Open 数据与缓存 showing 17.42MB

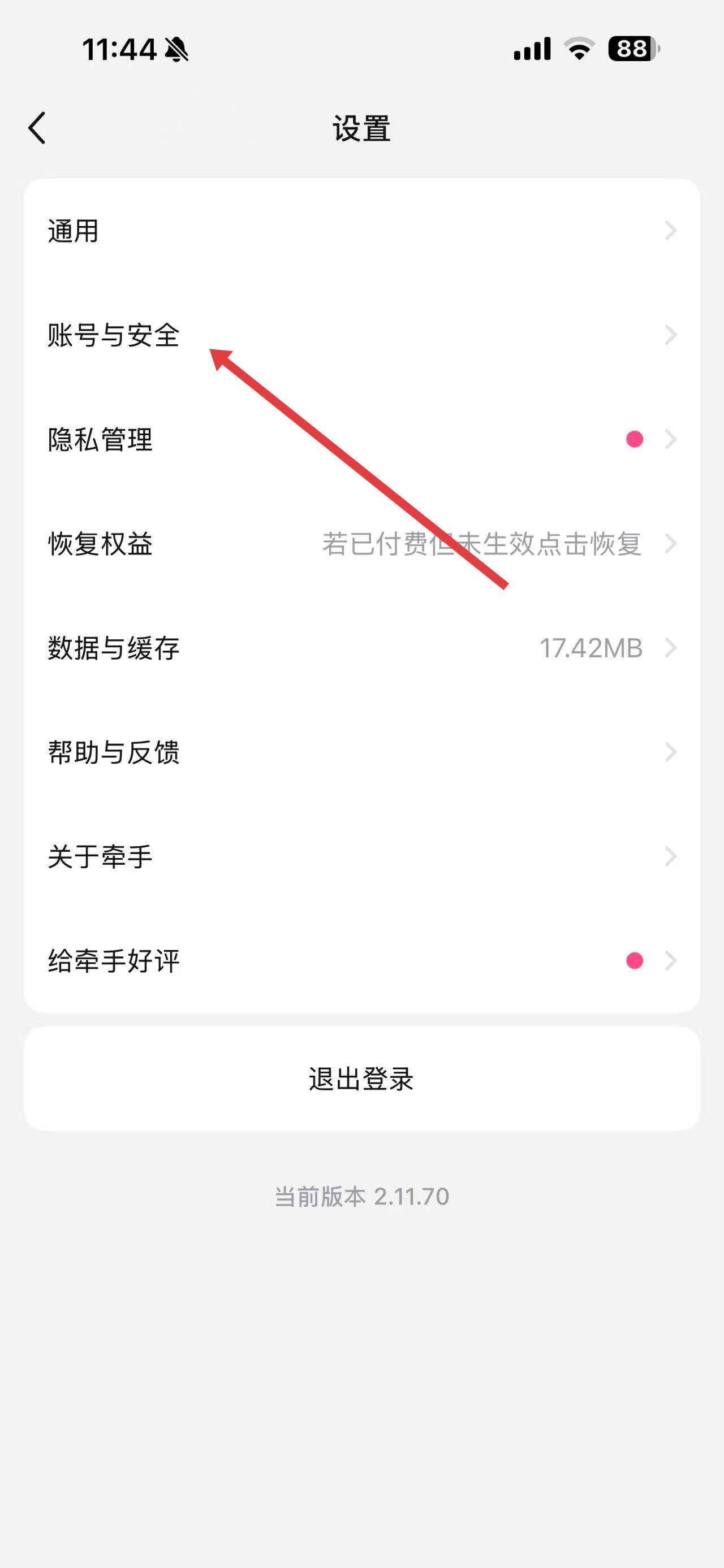pyautogui.click(x=361, y=648)
